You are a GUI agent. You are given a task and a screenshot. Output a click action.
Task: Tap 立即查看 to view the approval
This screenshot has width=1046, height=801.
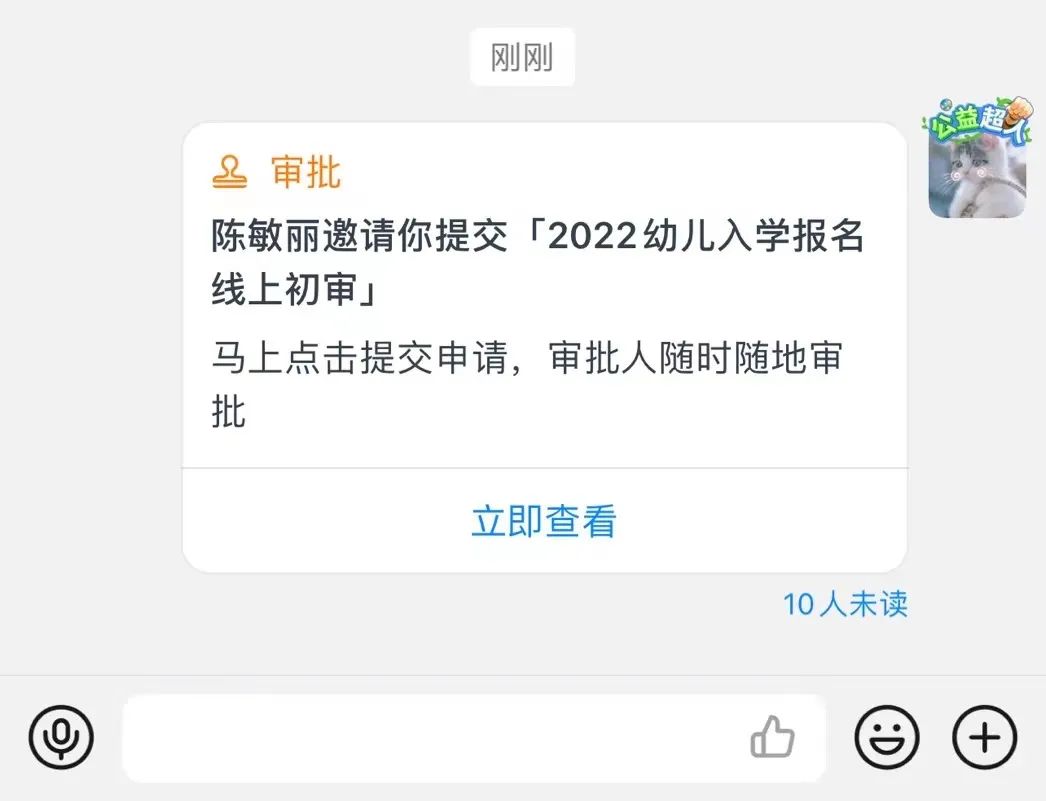click(x=543, y=522)
